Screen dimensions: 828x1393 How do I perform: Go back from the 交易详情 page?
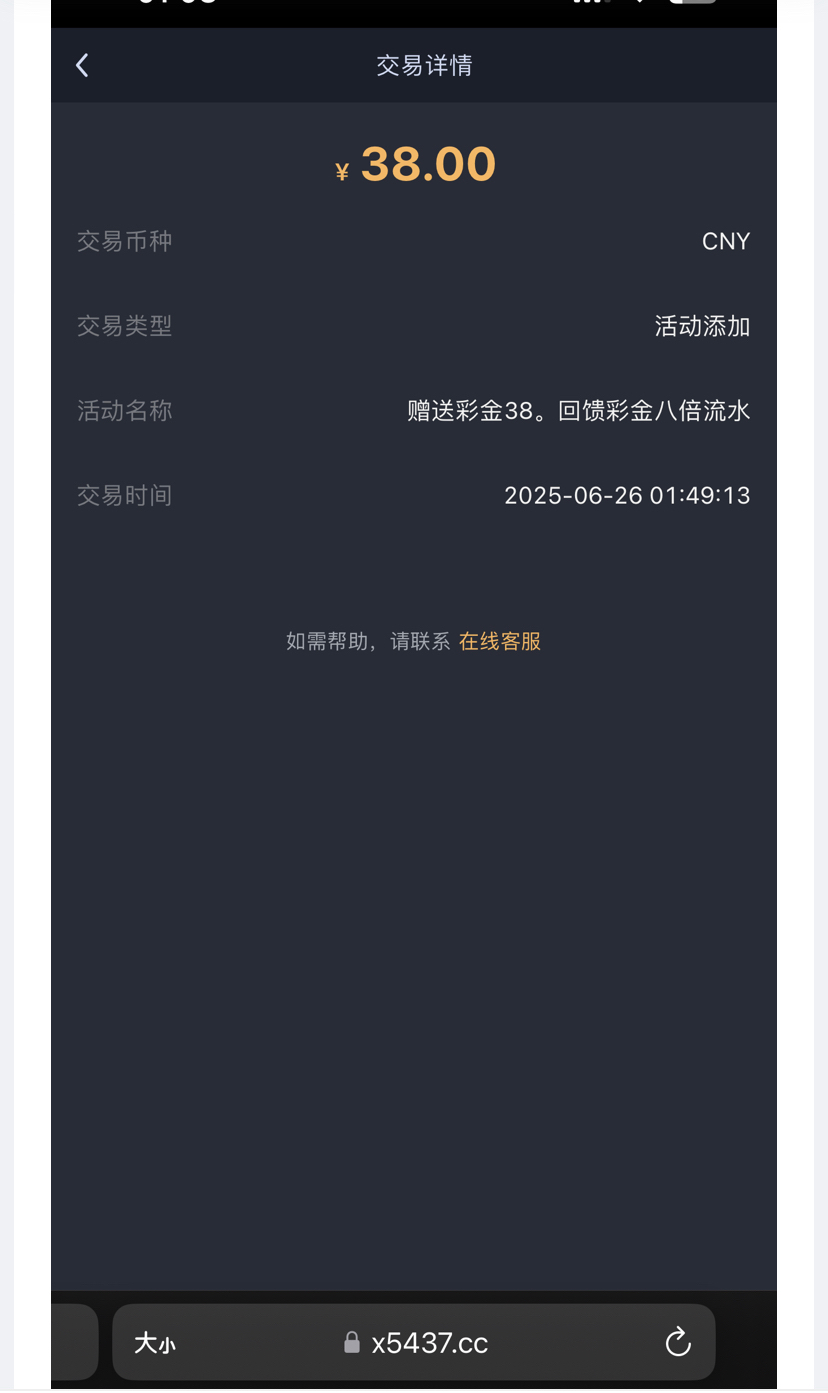82,65
